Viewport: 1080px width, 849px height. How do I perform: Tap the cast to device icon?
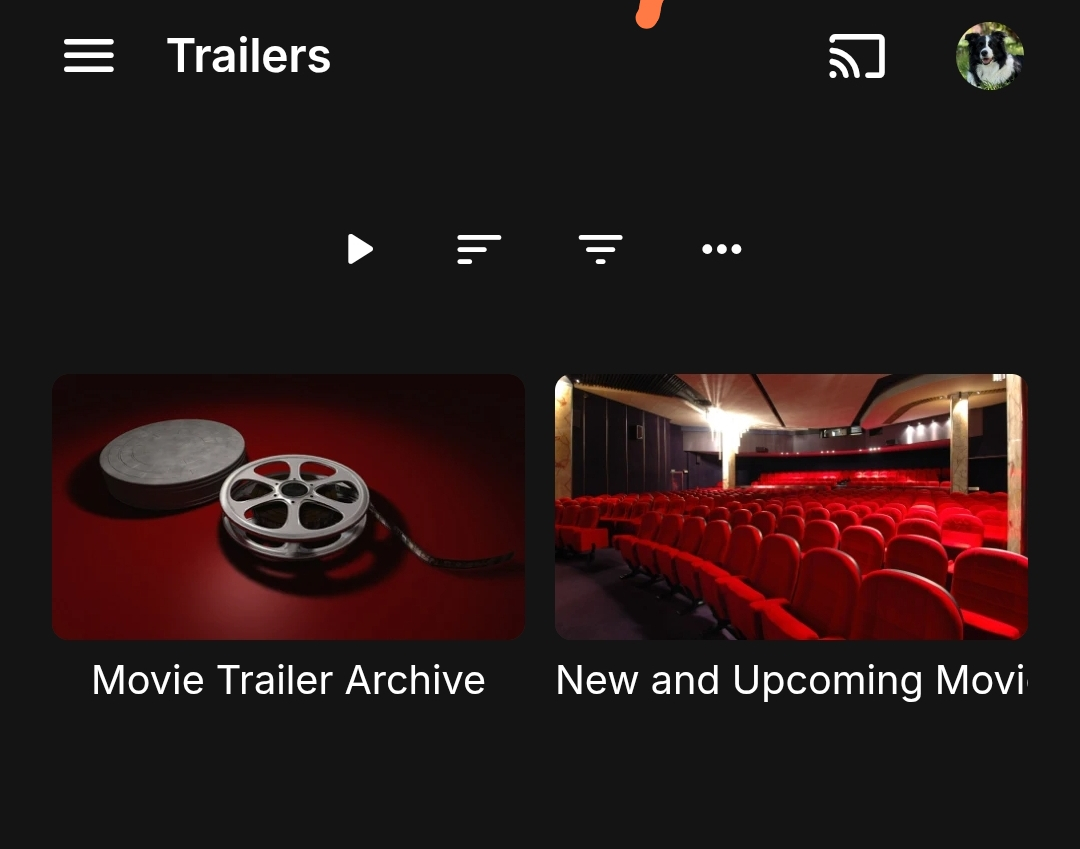point(857,56)
